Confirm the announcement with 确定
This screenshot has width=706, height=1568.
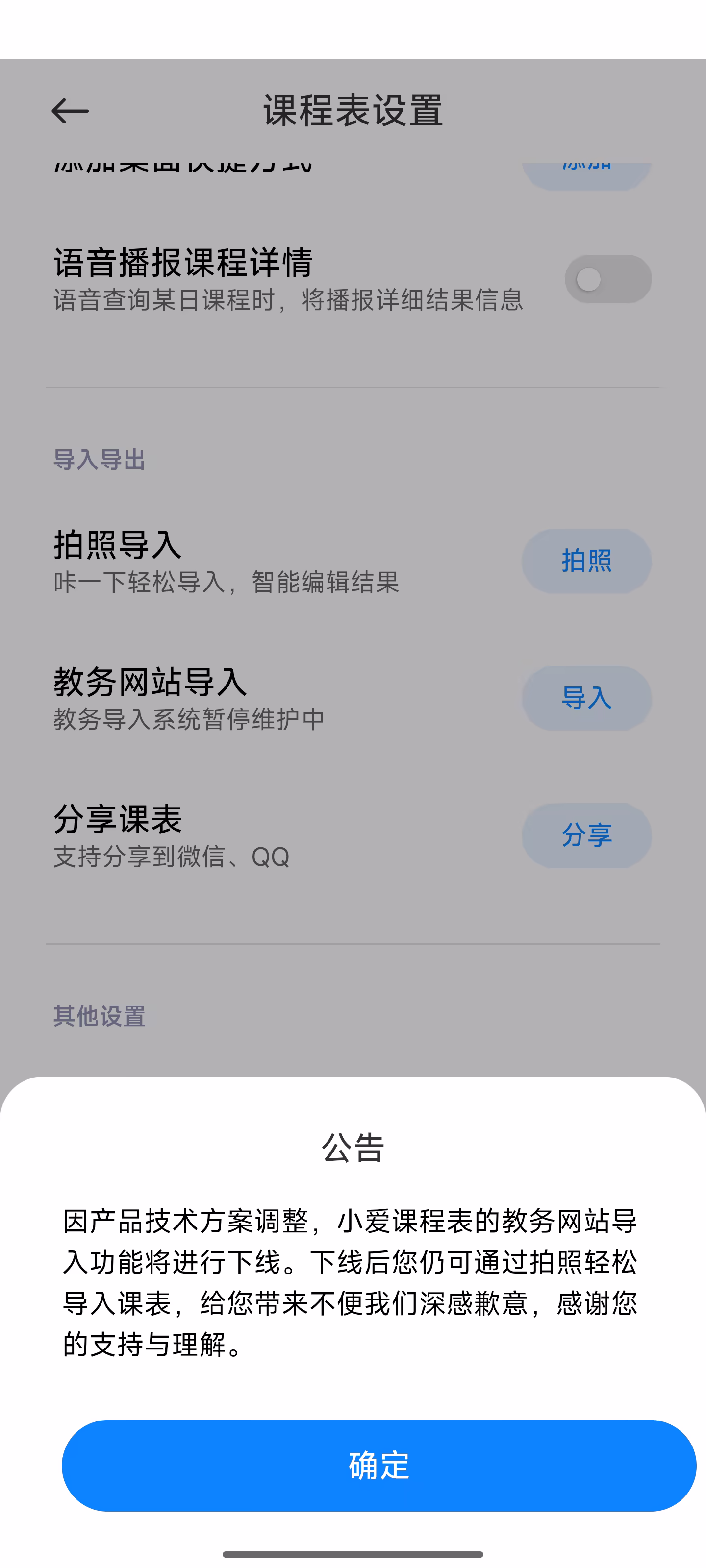tap(378, 1465)
